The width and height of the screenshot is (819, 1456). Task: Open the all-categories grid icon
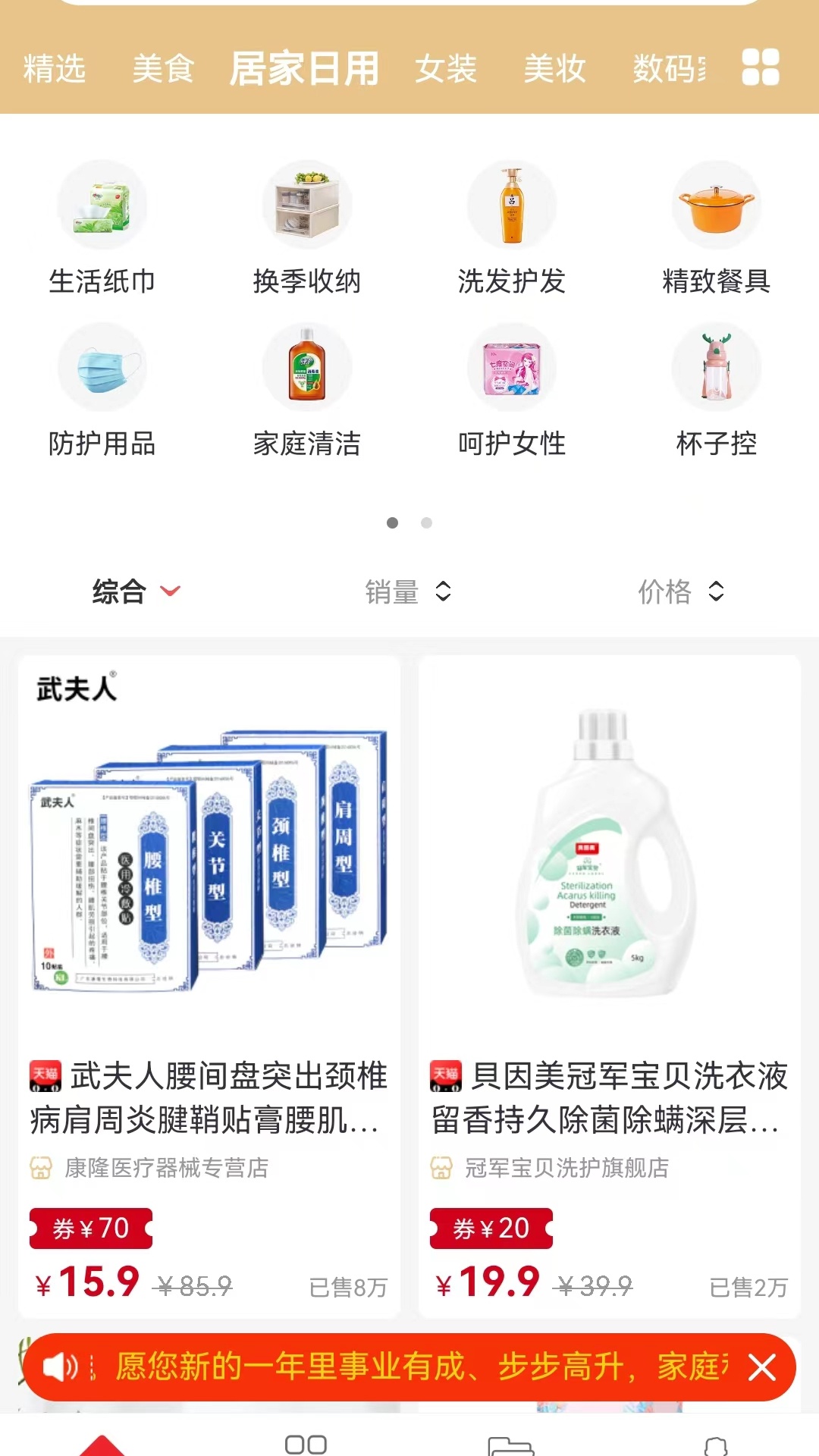[761, 67]
